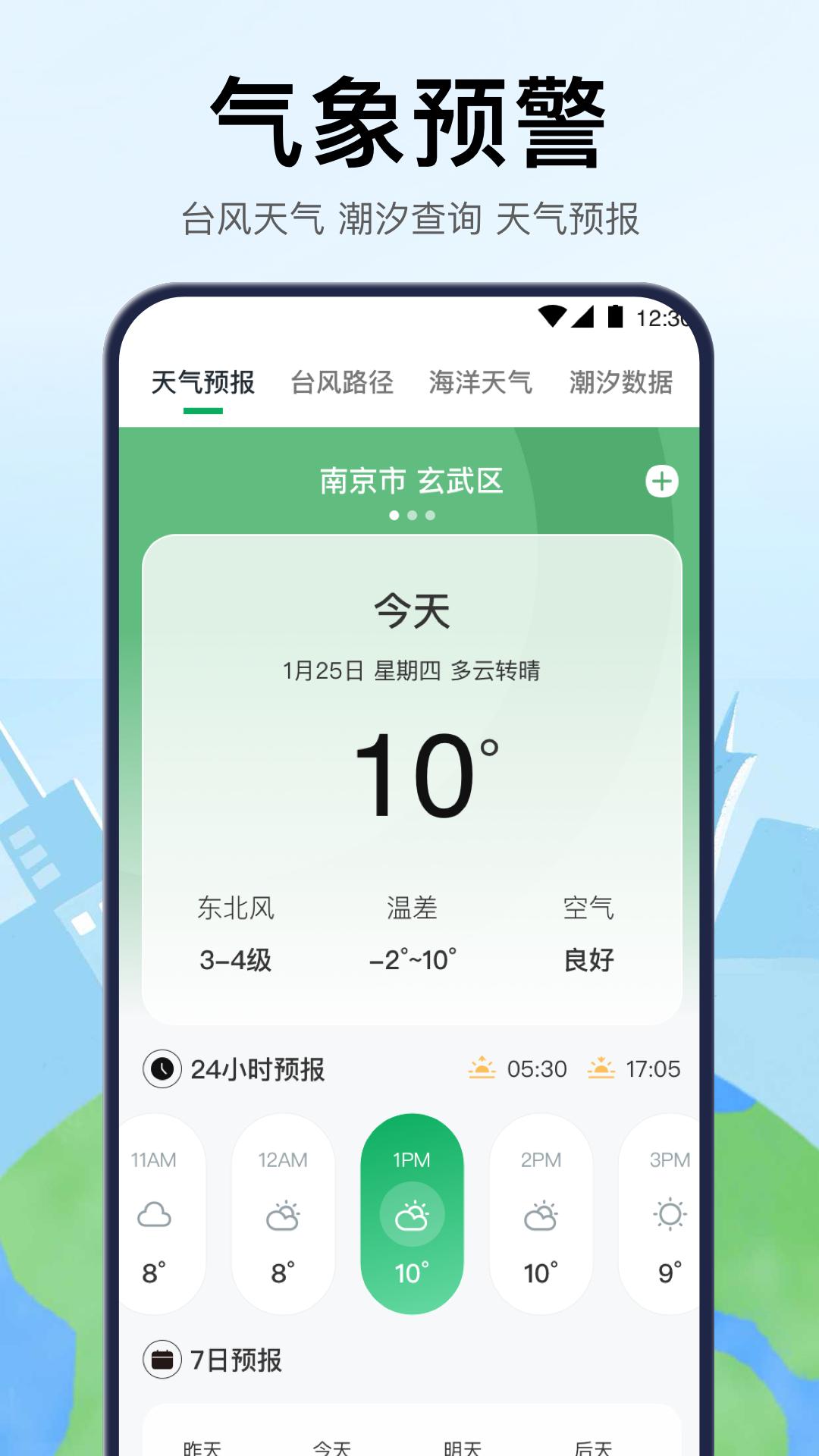Tap the second page indicator dot
819x1456 pixels.
[413, 514]
